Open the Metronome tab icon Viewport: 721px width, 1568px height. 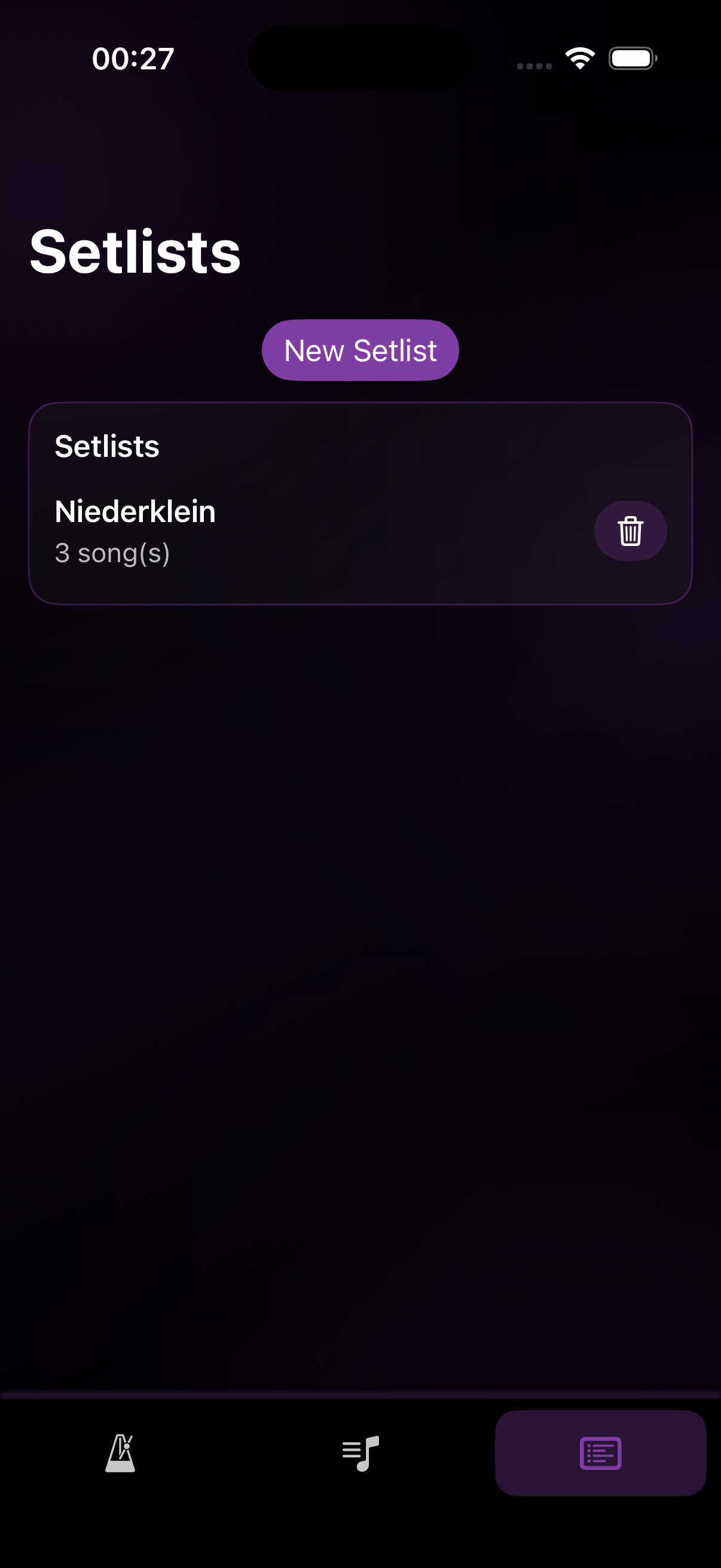pyautogui.click(x=120, y=1454)
